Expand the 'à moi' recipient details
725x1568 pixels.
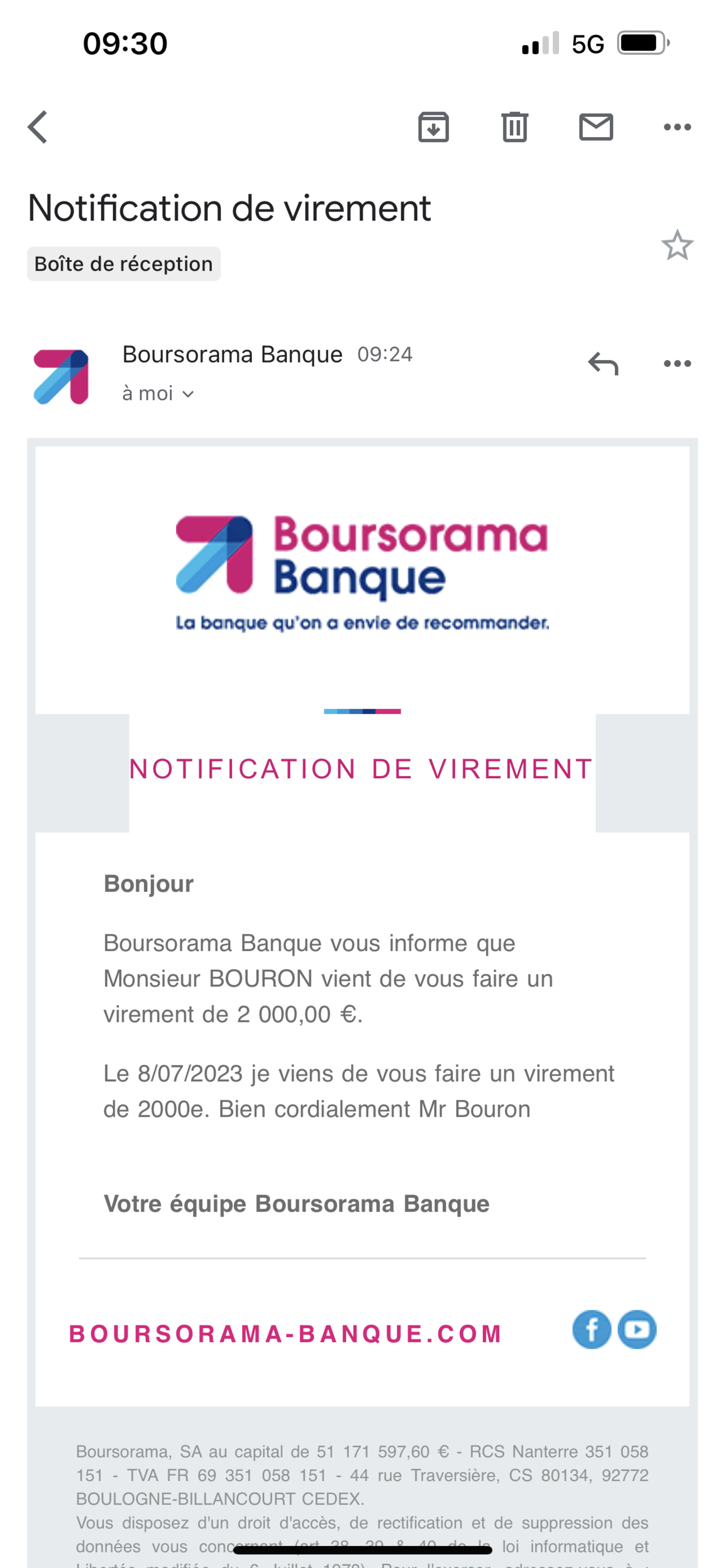158,394
